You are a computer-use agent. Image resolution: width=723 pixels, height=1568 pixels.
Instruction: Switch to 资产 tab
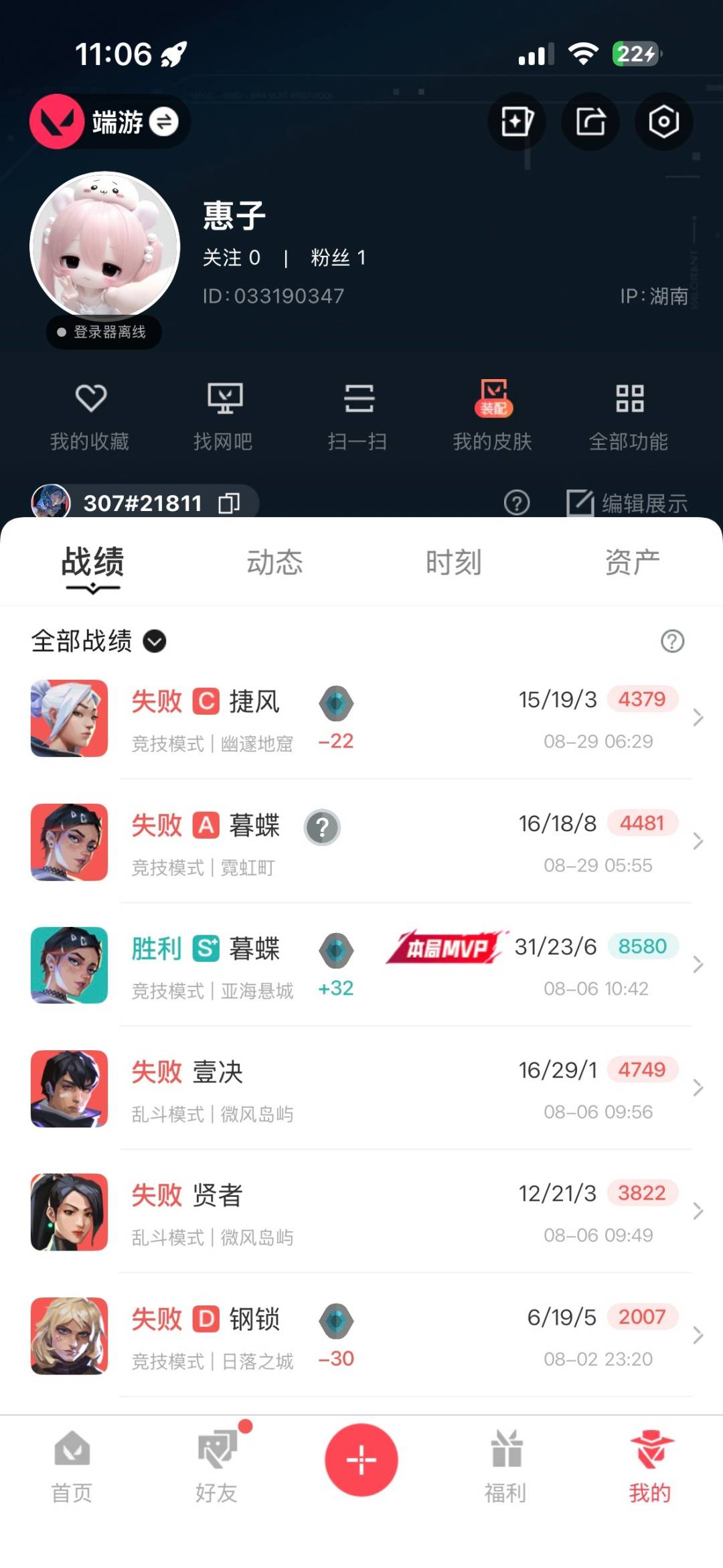[x=632, y=562]
